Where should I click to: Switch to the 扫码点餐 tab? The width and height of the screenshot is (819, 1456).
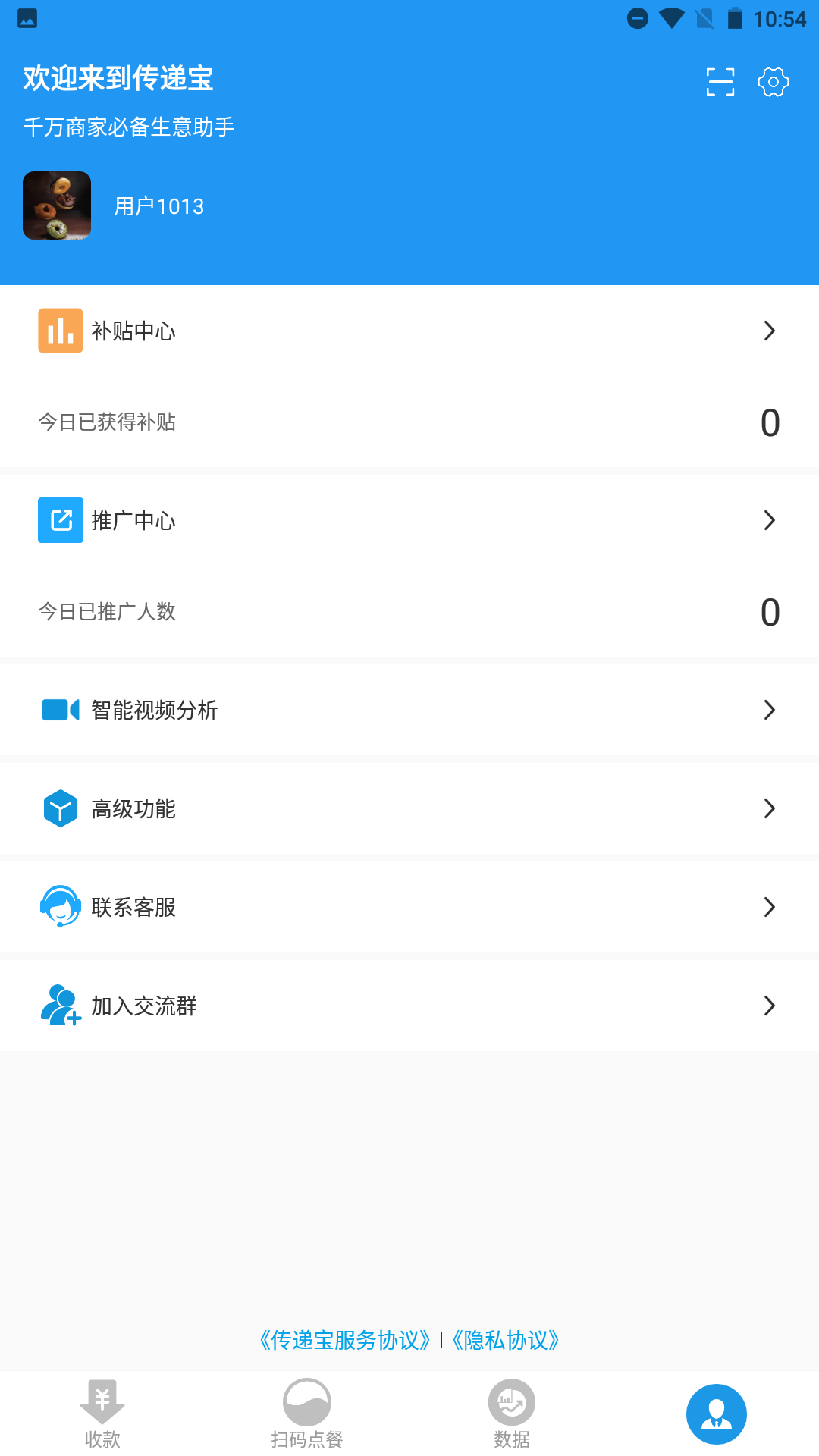(x=307, y=1414)
